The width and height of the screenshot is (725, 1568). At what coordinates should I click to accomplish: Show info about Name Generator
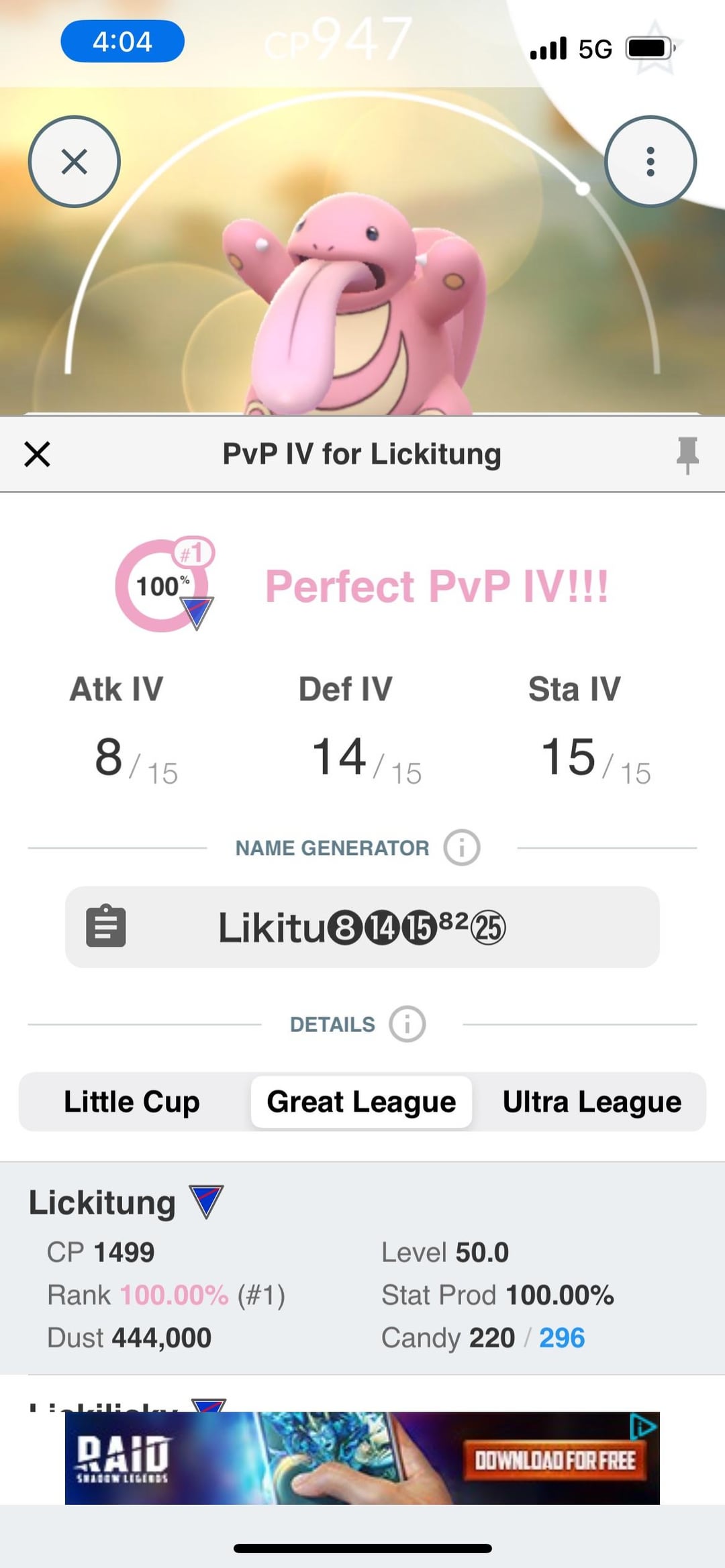461,847
